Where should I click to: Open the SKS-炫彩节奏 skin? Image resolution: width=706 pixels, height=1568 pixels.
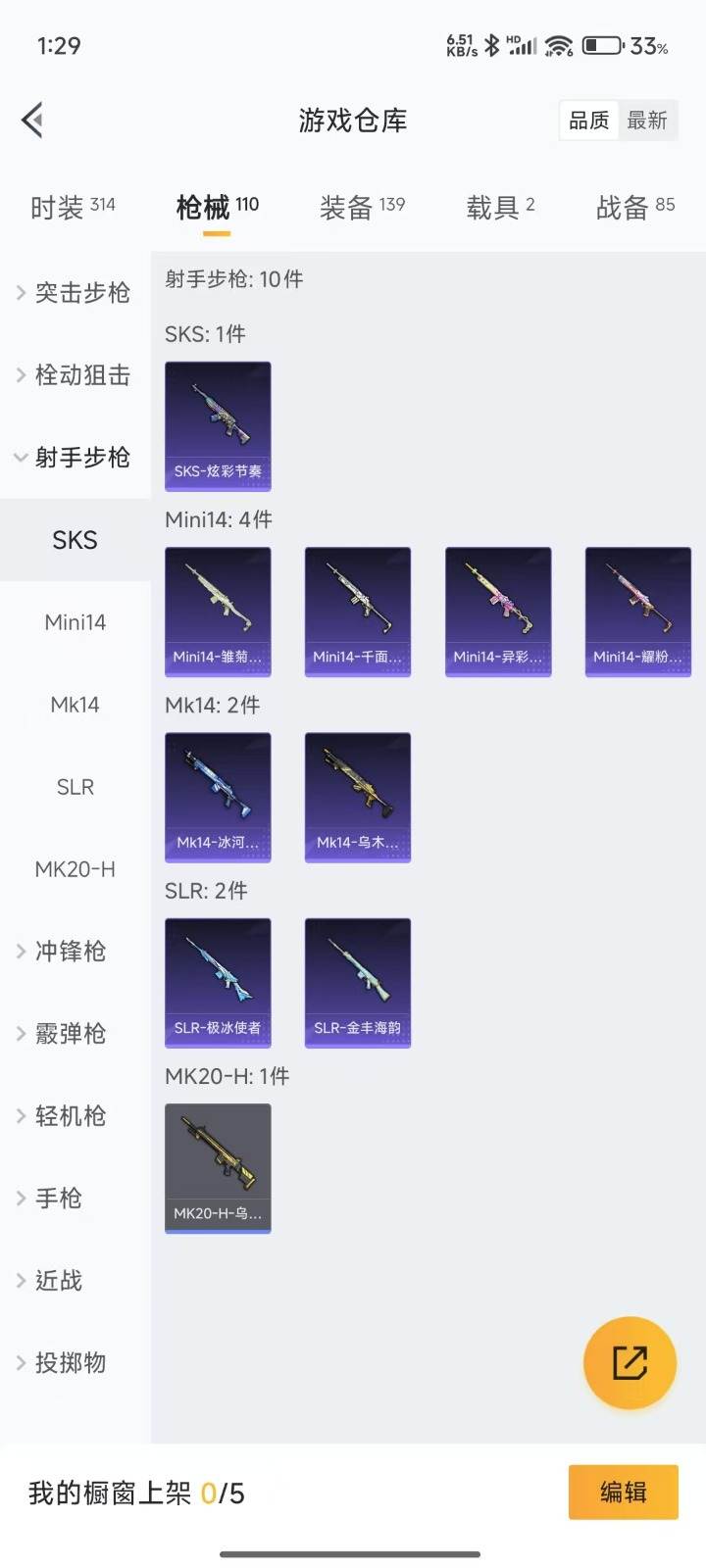[218, 425]
